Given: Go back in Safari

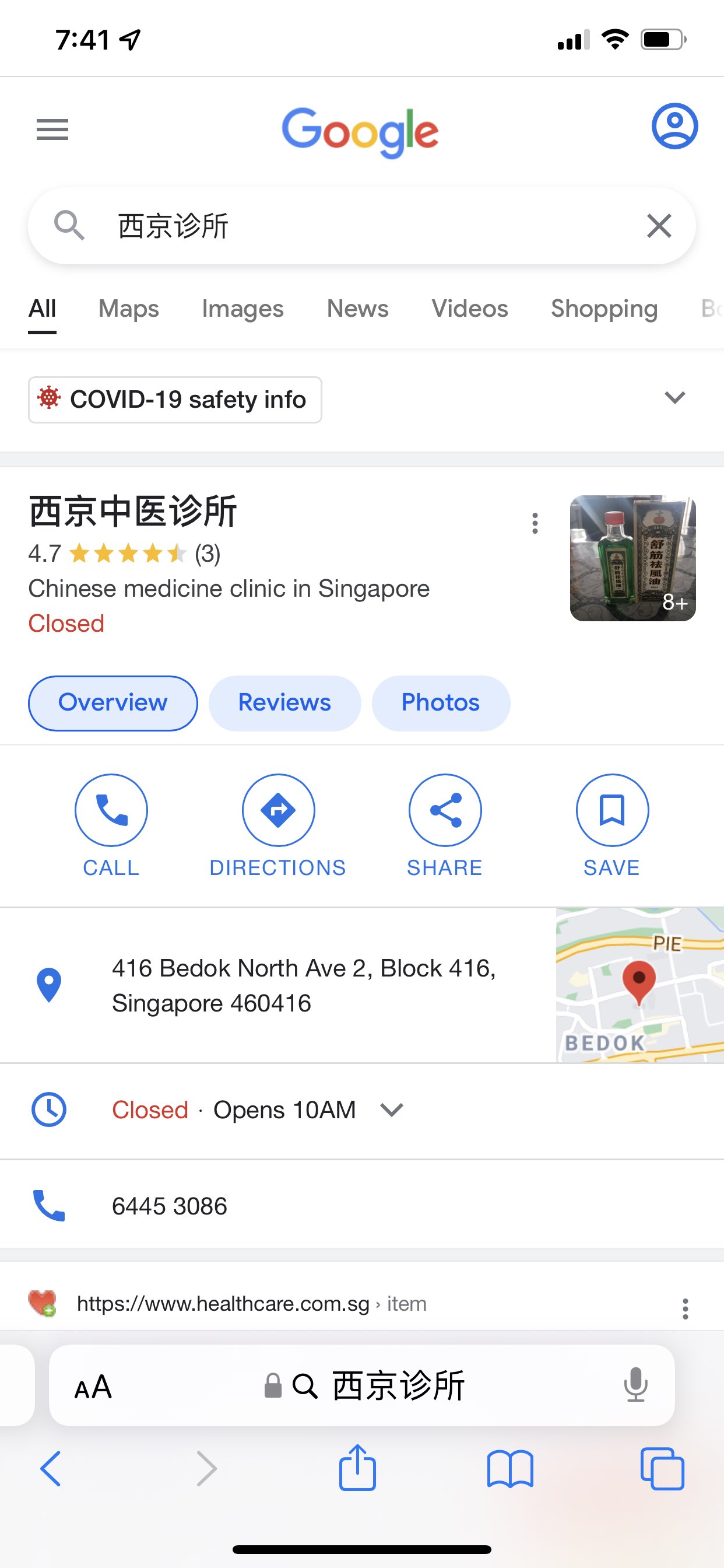Looking at the screenshot, I should 51,1468.
